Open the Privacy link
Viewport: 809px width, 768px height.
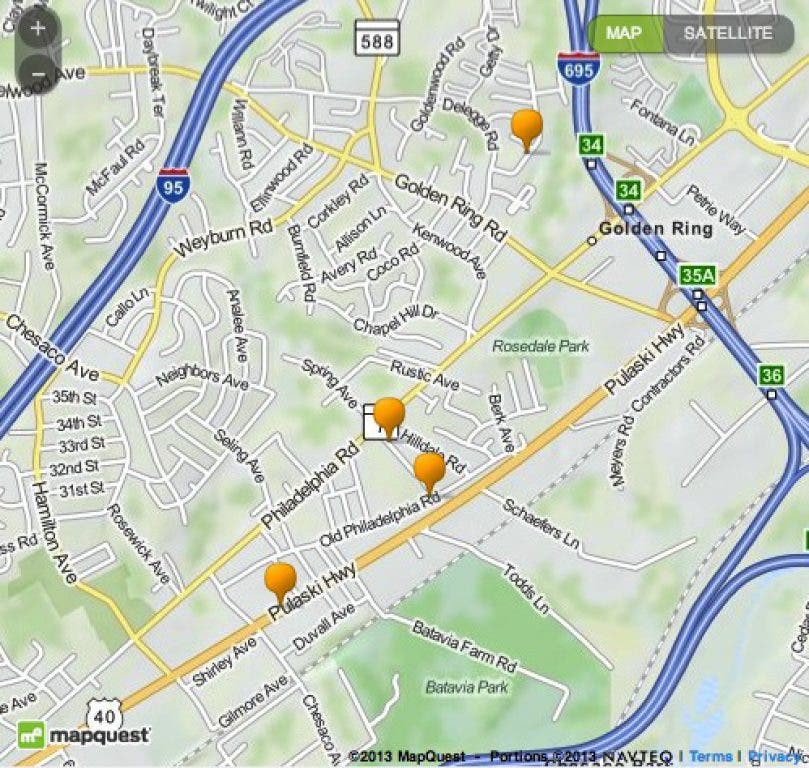(774, 756)
